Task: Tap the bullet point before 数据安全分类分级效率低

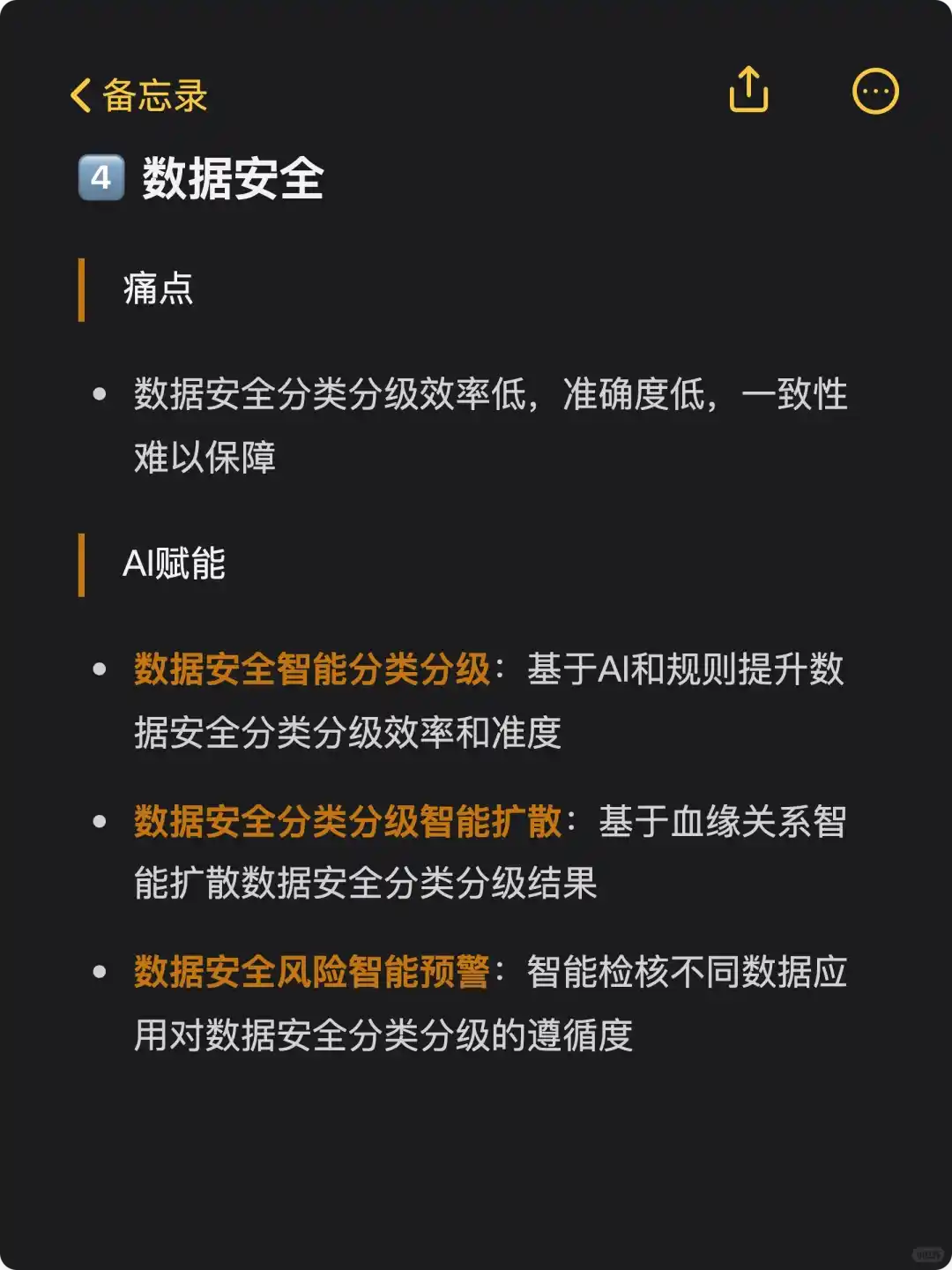Action: tap(99, 393)
